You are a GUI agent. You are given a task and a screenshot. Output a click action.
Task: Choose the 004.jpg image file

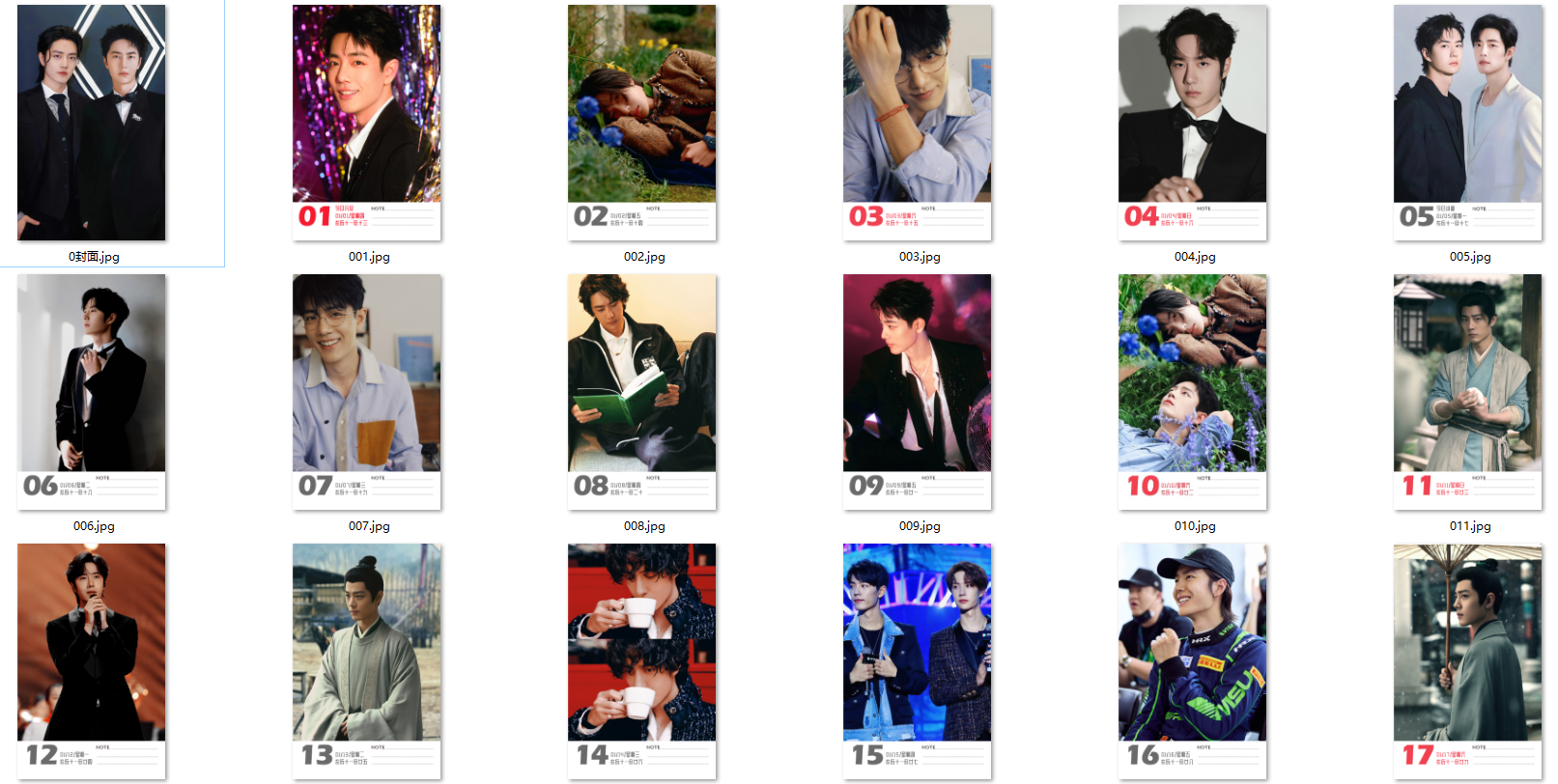tap(1193, 123)
